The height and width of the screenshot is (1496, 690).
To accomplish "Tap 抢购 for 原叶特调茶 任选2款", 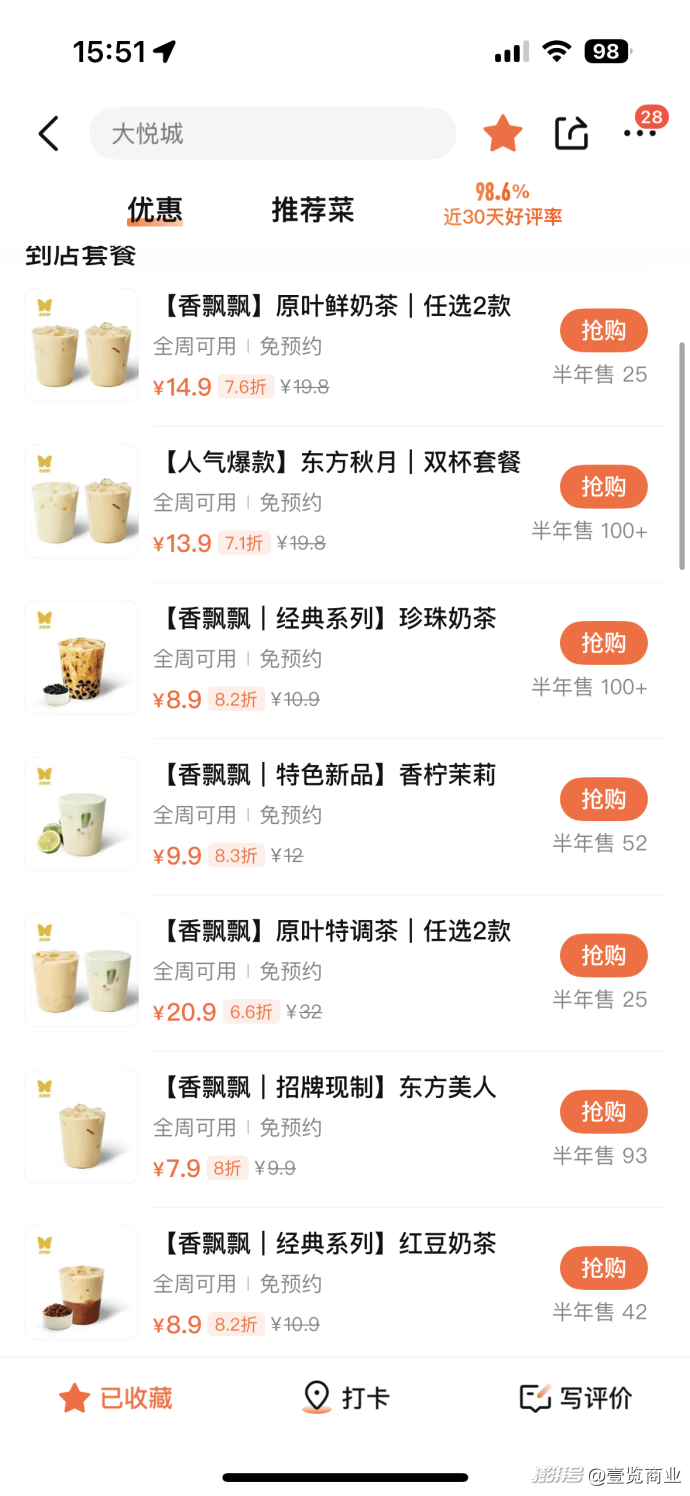I will tap(603, 955).
